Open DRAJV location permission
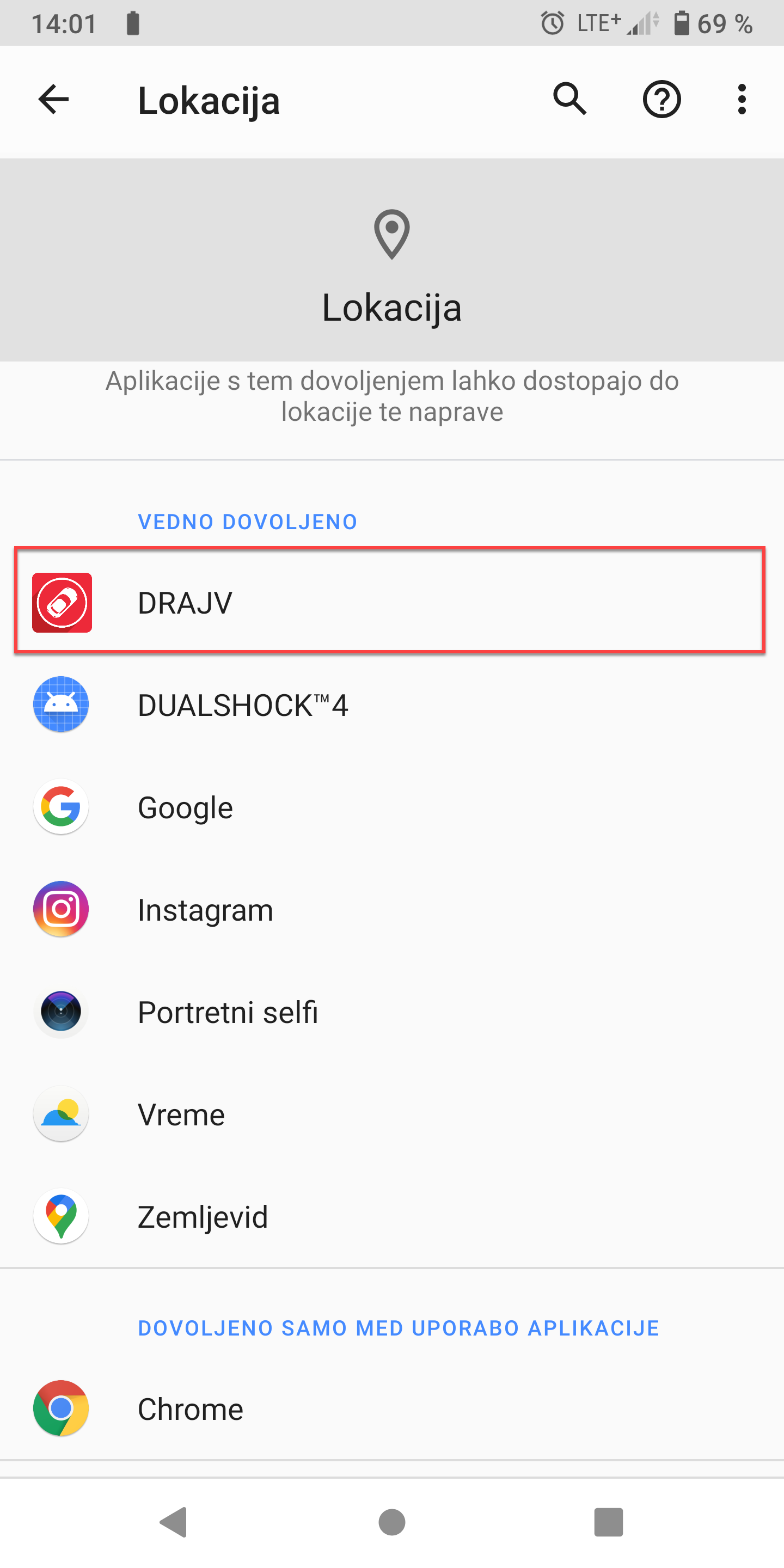 coord(390,603)
